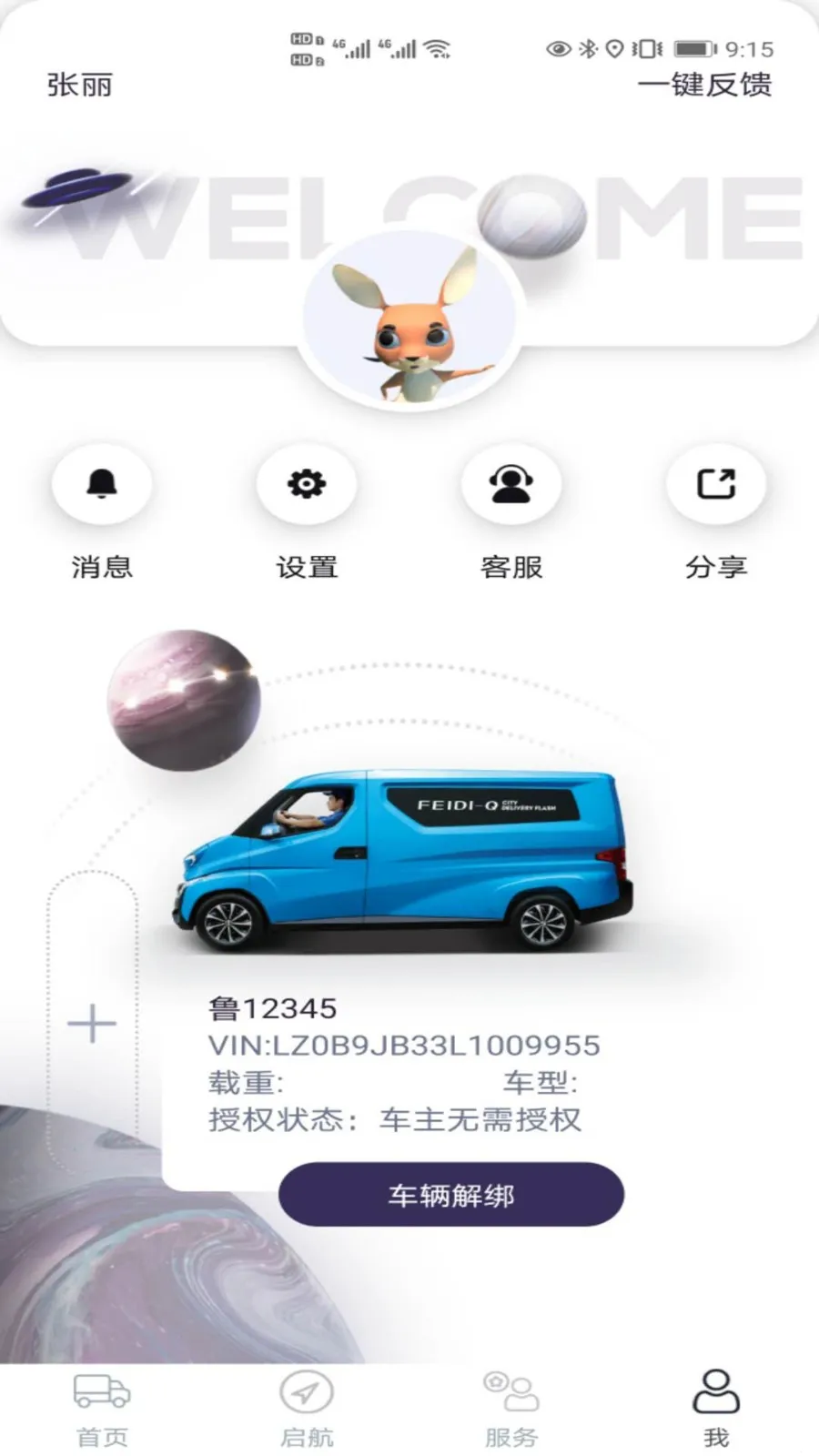Screen dimensions: 819x1456
Task: Tap the plus to add a new vehicle
Action: point(91,1023)
